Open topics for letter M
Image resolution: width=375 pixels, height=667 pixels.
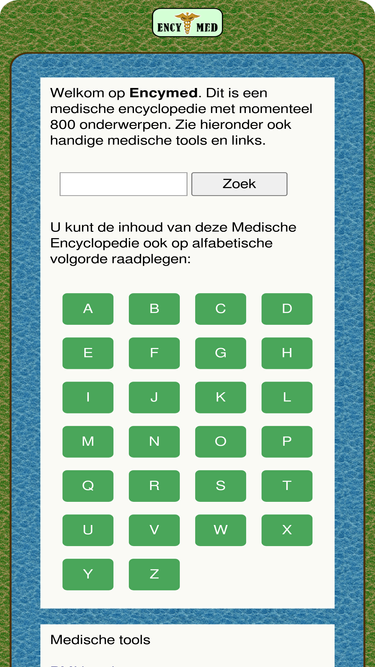88,442
